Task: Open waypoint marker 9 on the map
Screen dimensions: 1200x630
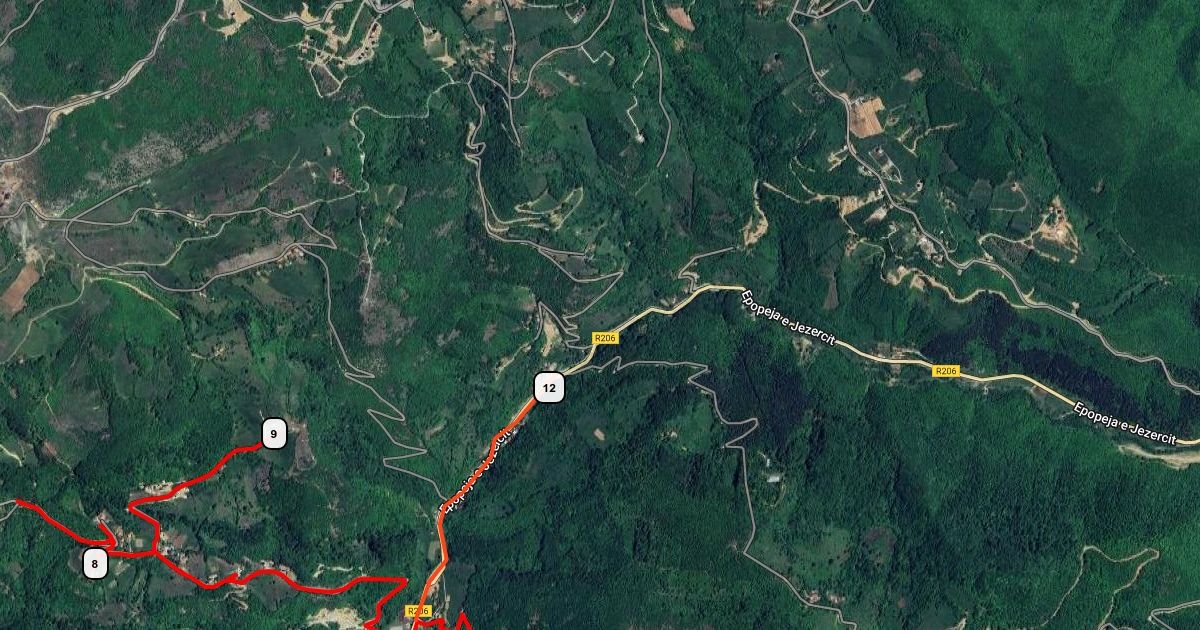Action: (274, 434)
